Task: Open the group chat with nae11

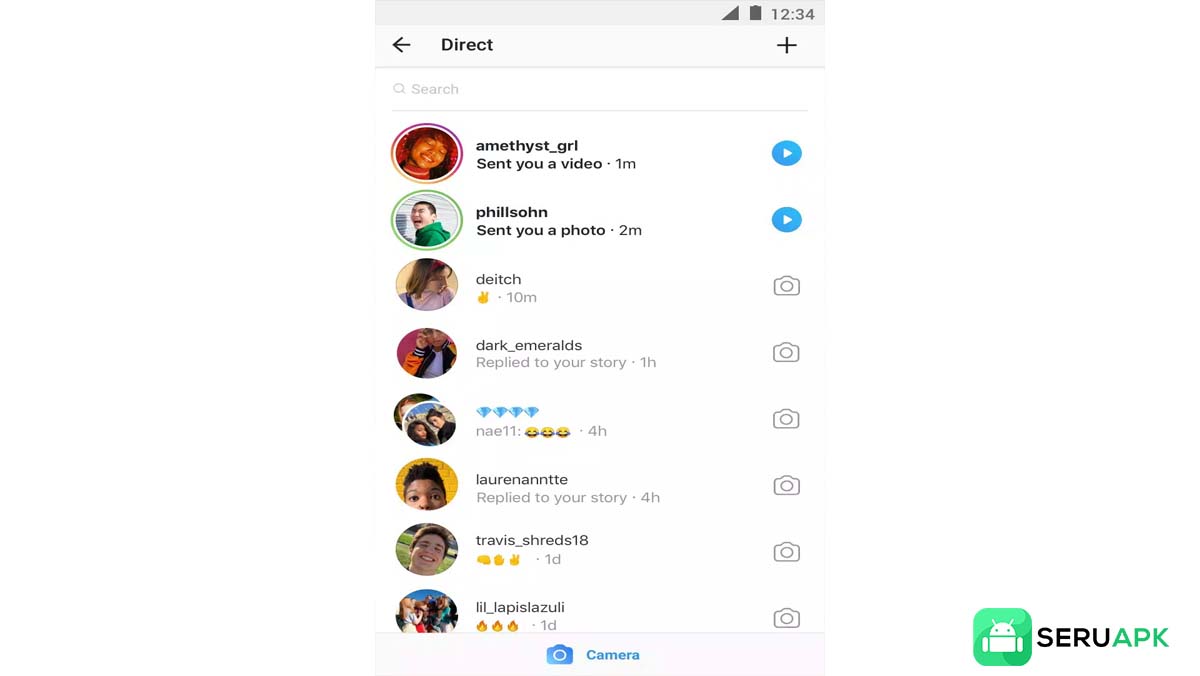Action: [x=560, y=421]
